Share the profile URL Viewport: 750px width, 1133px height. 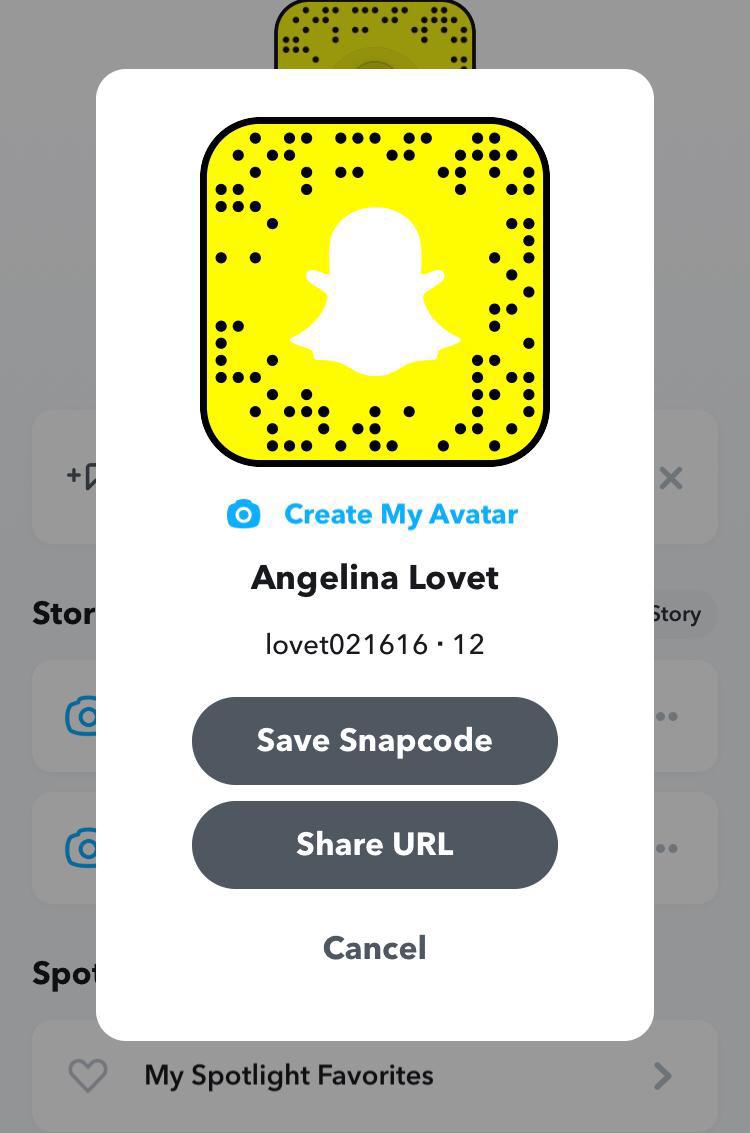(374, 844)
